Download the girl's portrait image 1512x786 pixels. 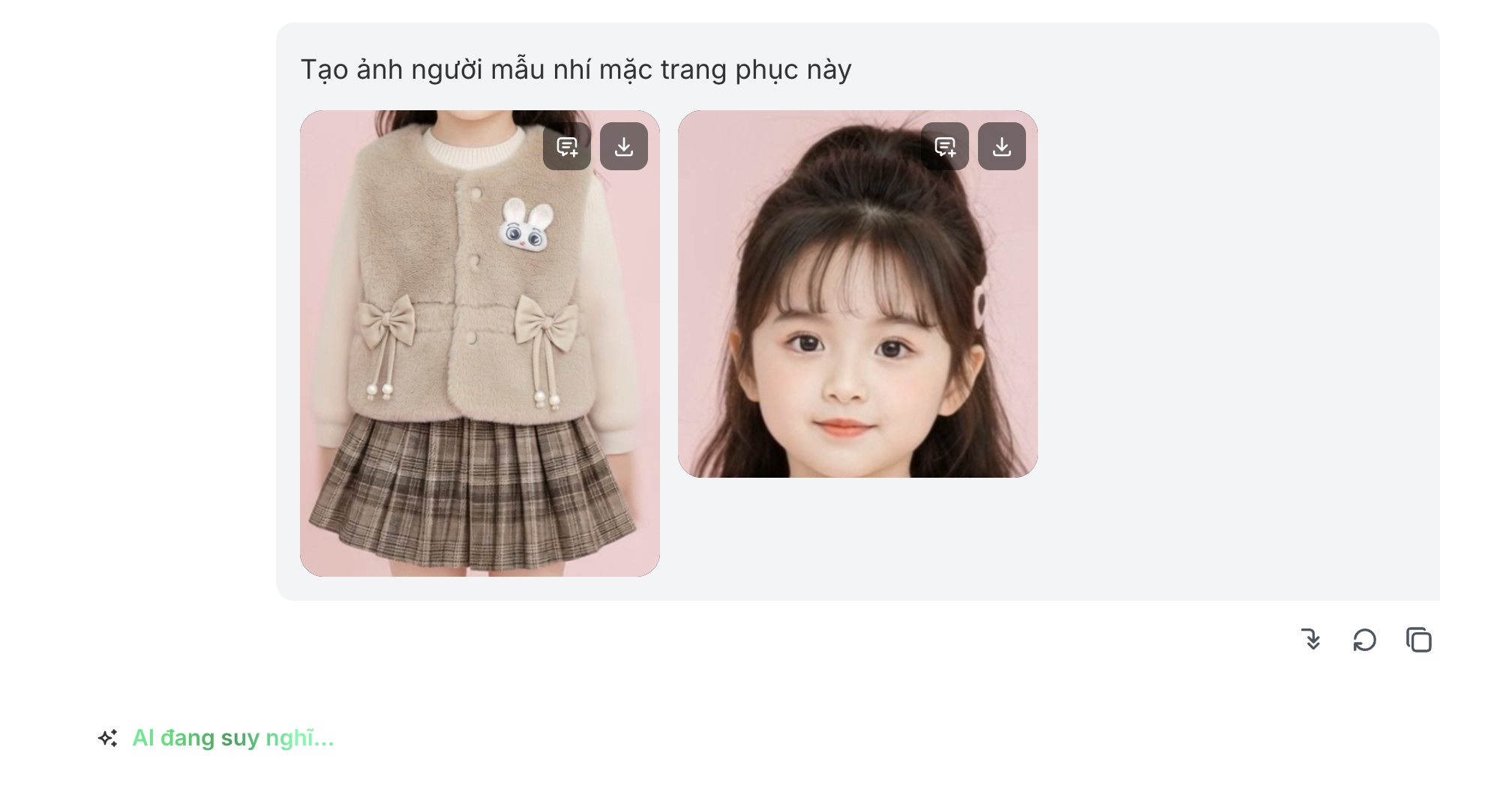click(1001, 146)
